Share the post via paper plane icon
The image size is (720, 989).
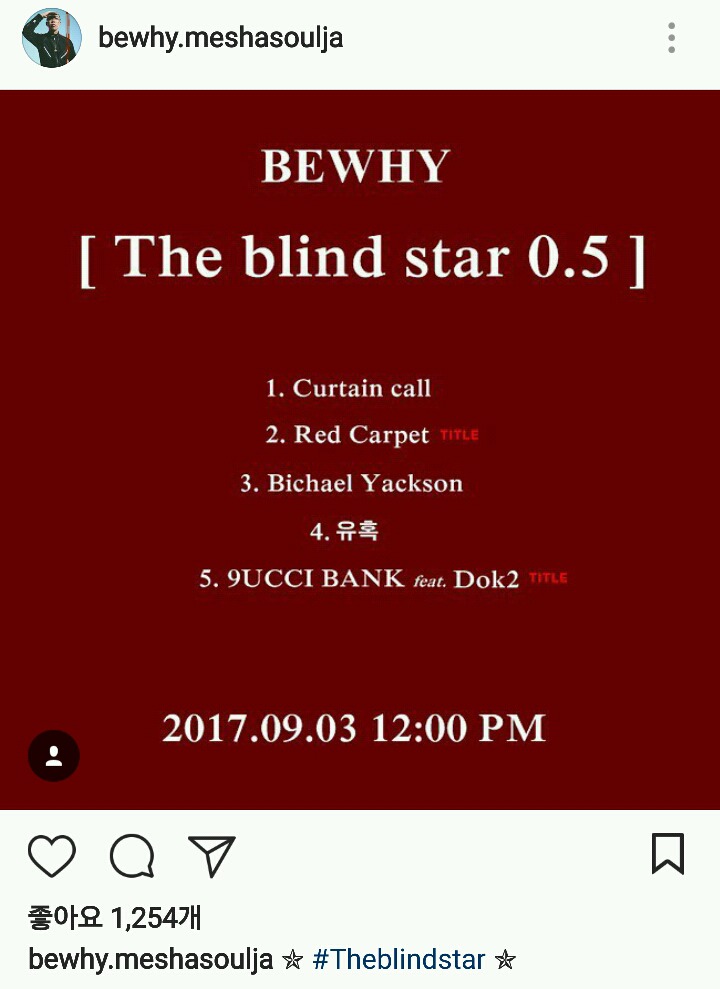(212, 856)
